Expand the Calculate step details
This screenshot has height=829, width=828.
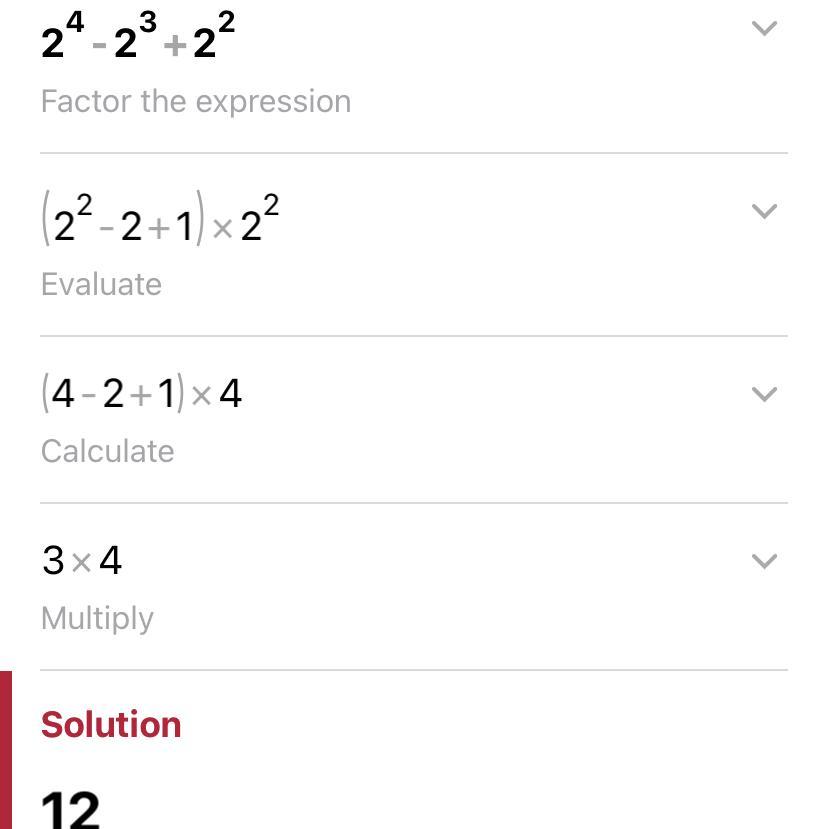tap(763, 394)
